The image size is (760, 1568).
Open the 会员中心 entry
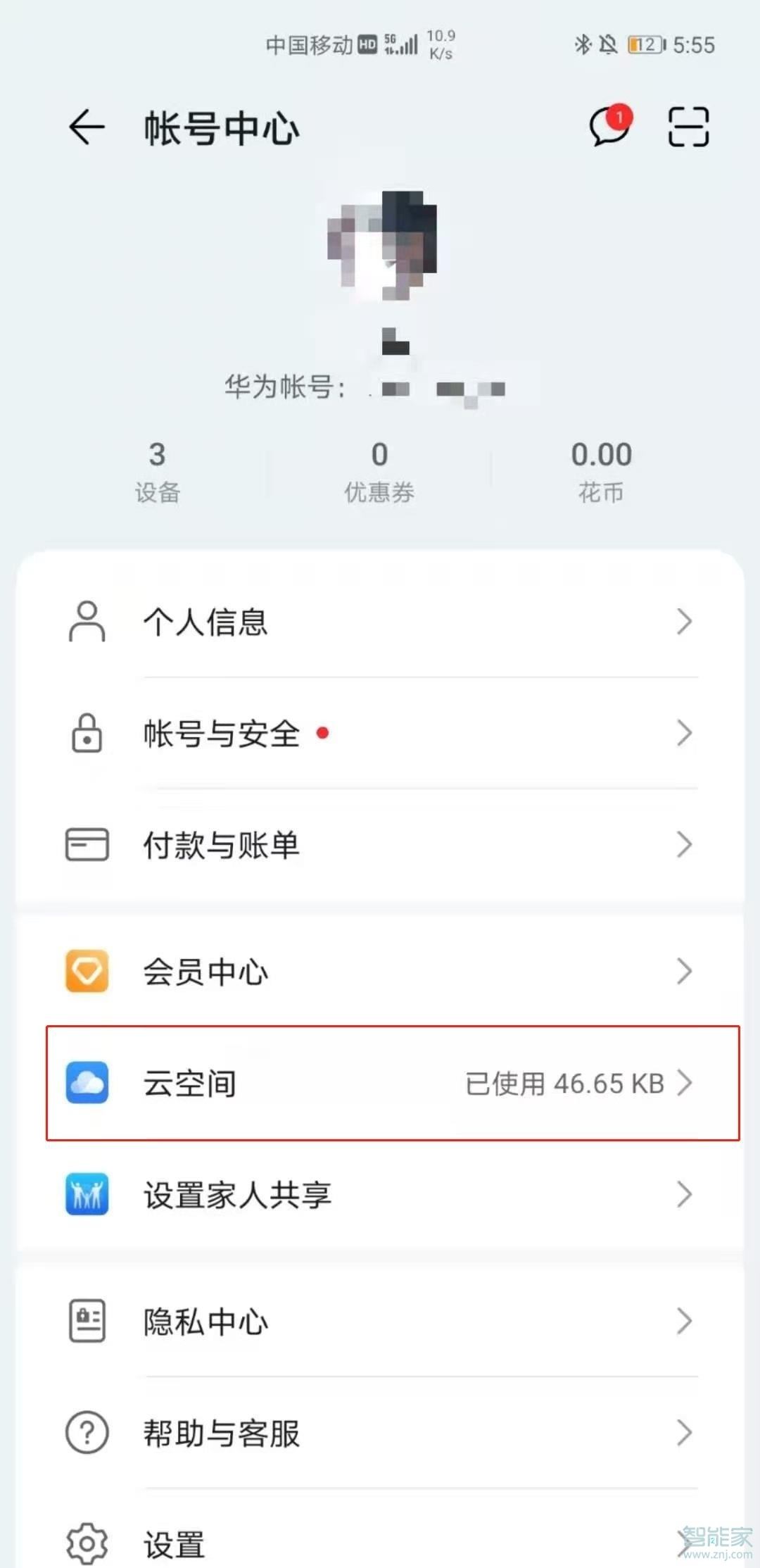click(x=206, y=972)
